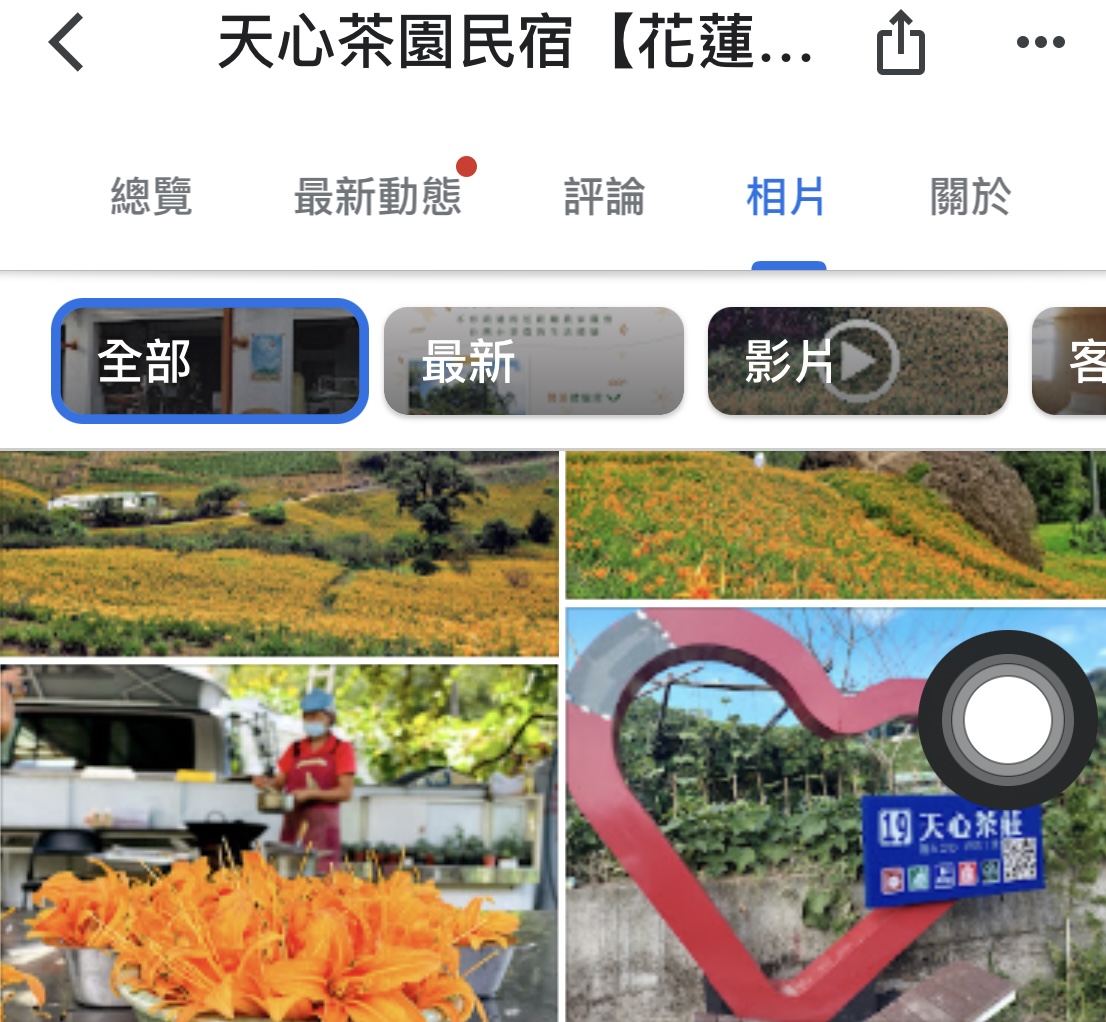Switch to the 評論 tab

pyautogui.click(x=604, y=197)
